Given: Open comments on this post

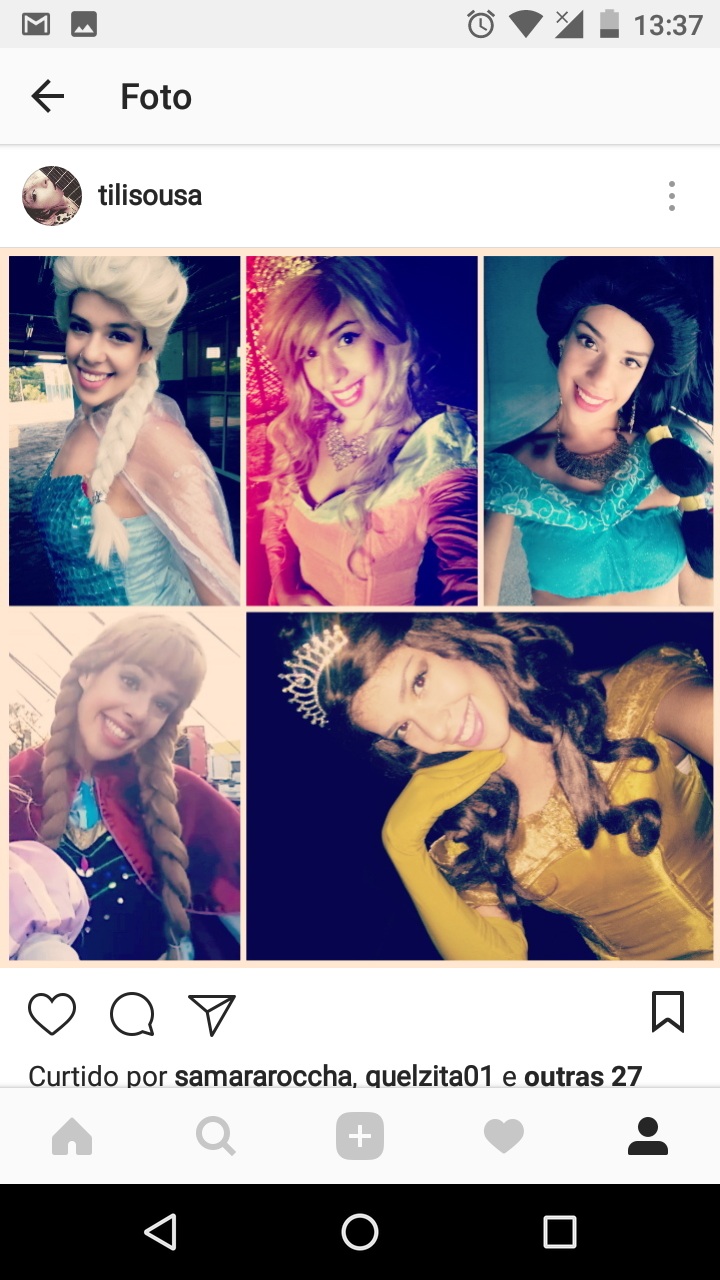Looking at the screenshot, I should (x=132, y=1014).
